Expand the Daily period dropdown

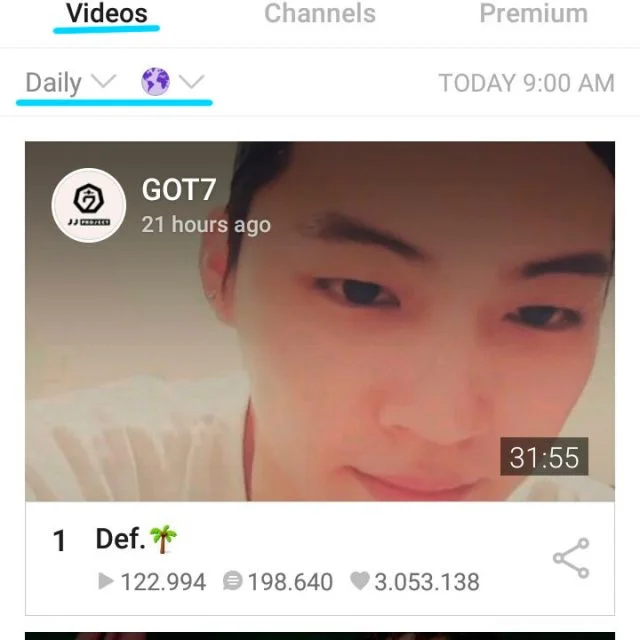click(x=70, y=83)
